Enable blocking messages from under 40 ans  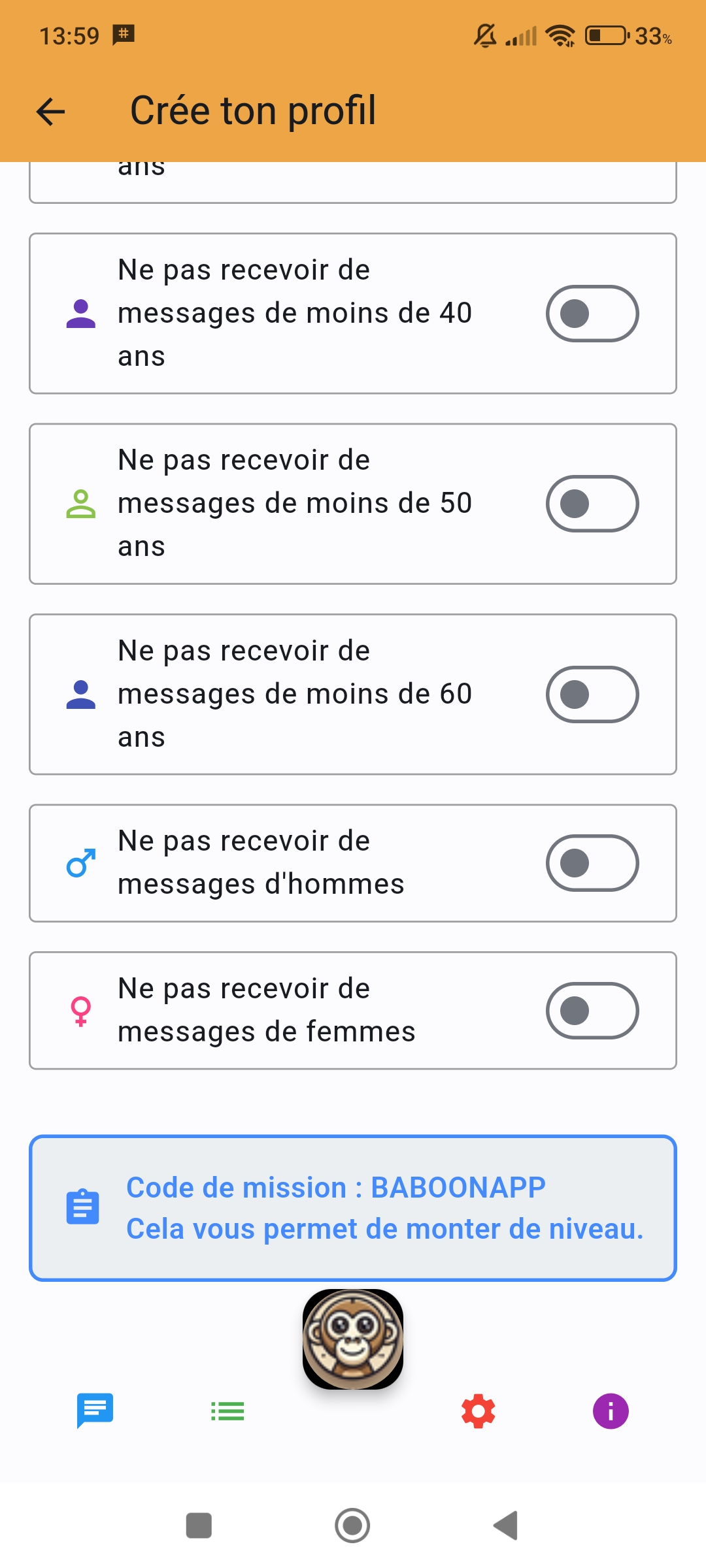coord(592,314)
